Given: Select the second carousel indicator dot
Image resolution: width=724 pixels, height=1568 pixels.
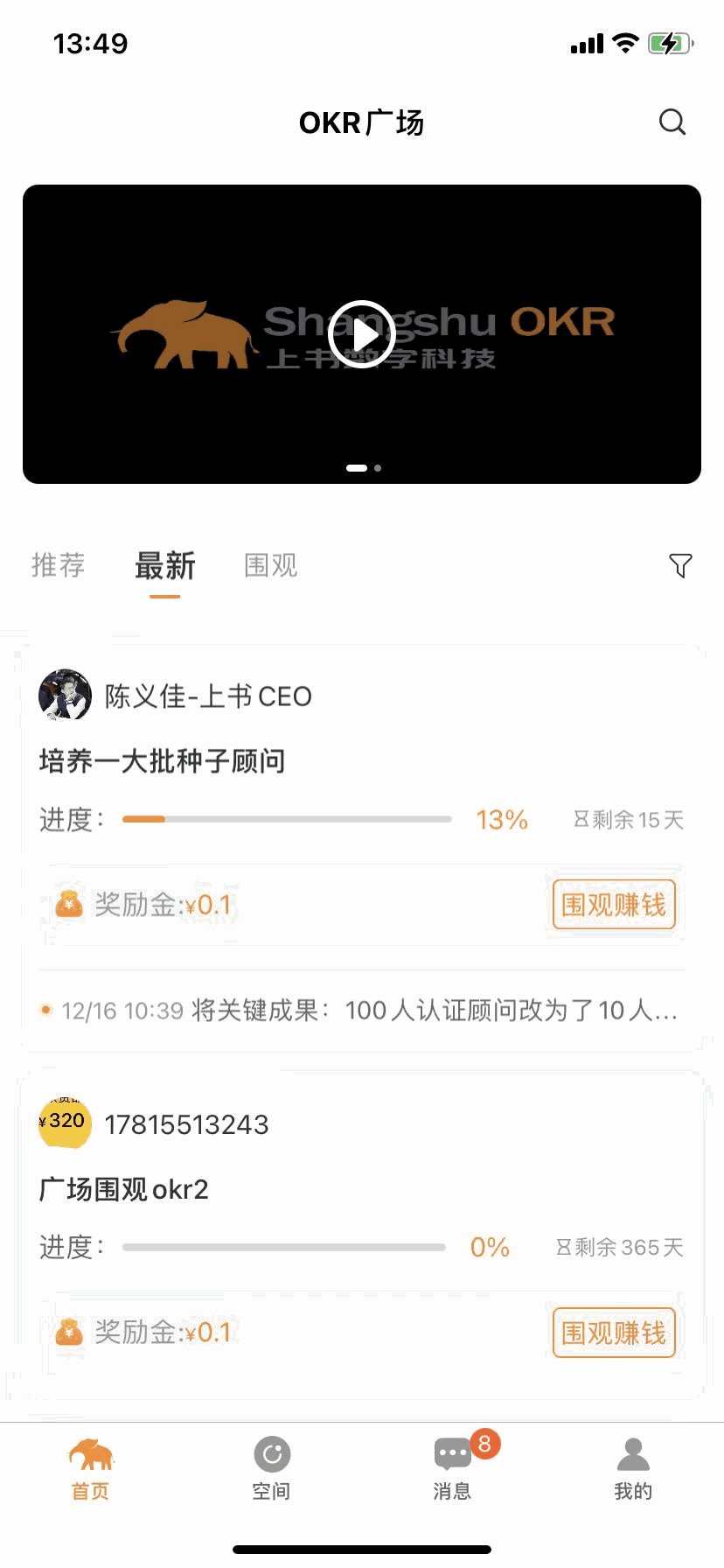Looking at the screenshot, I should (x=377, y=468).
